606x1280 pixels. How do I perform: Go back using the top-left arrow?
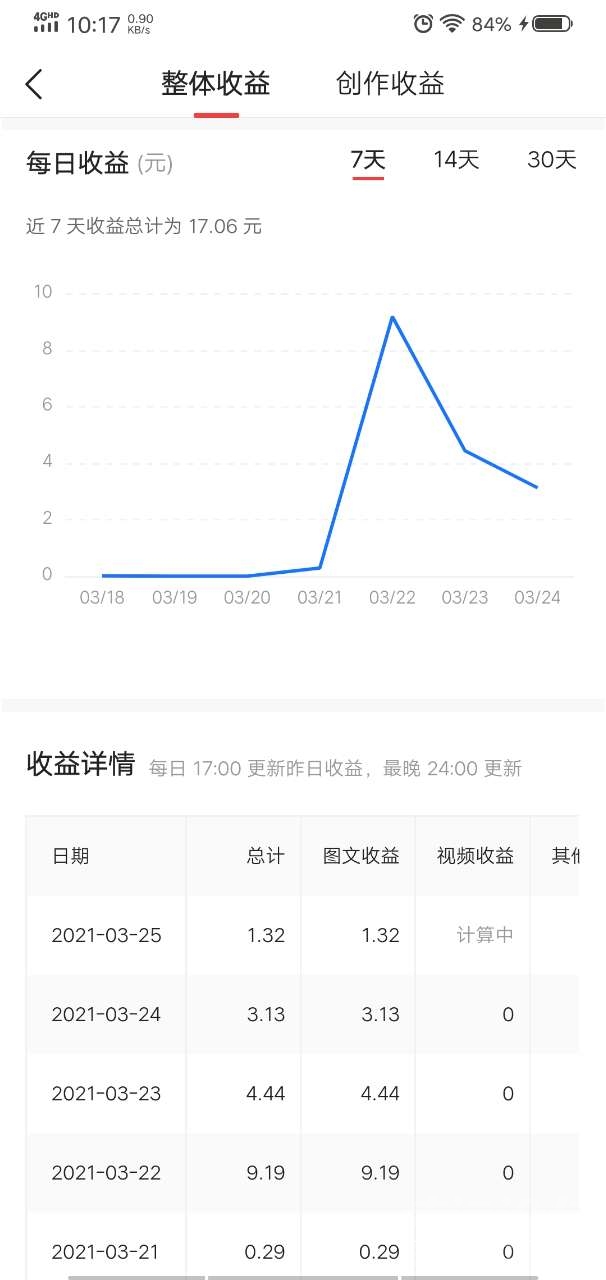click(x=34, y=84)
